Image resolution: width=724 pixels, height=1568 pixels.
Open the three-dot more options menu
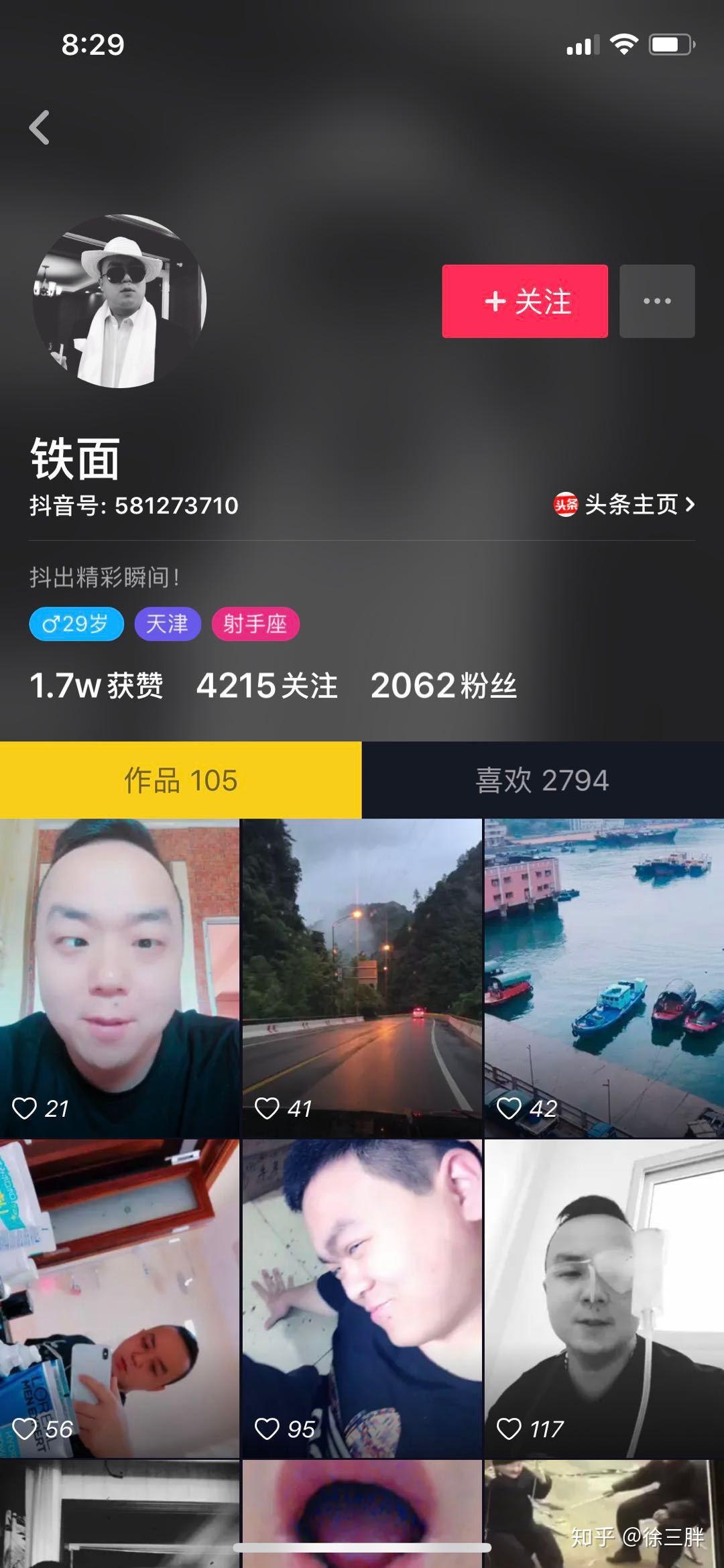657,301
